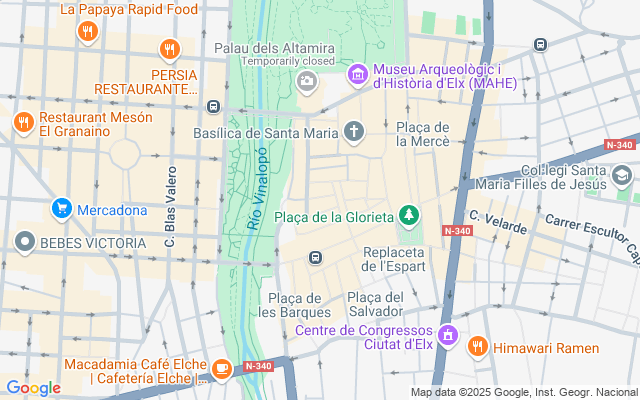640x400 pixels.
Task: Open Col·legi Santa Maria Filles de Jesús marker
Action: [622, 176]
